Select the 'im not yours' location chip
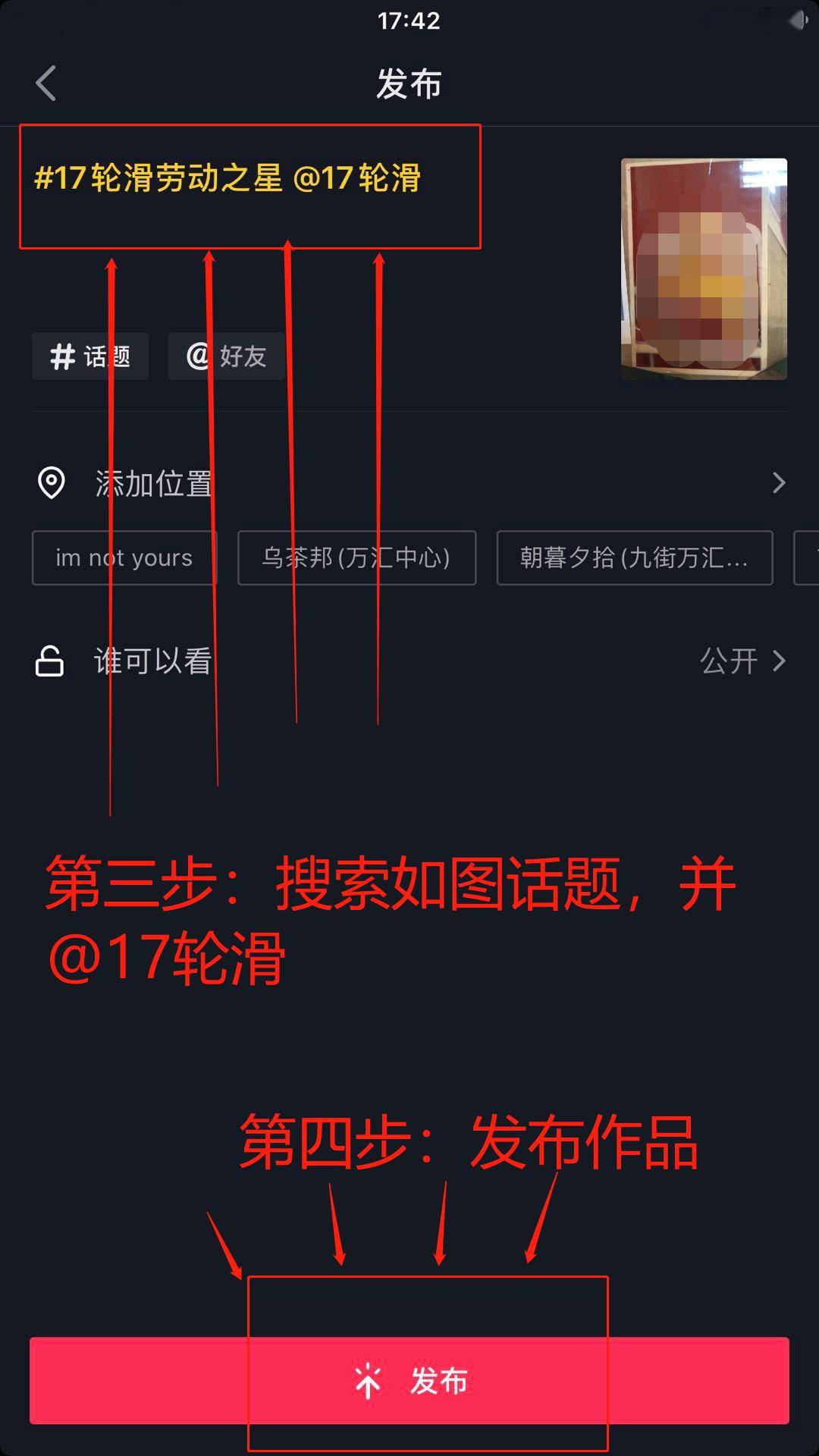This screenshot has height=1456, width=819. coord(124,558)
